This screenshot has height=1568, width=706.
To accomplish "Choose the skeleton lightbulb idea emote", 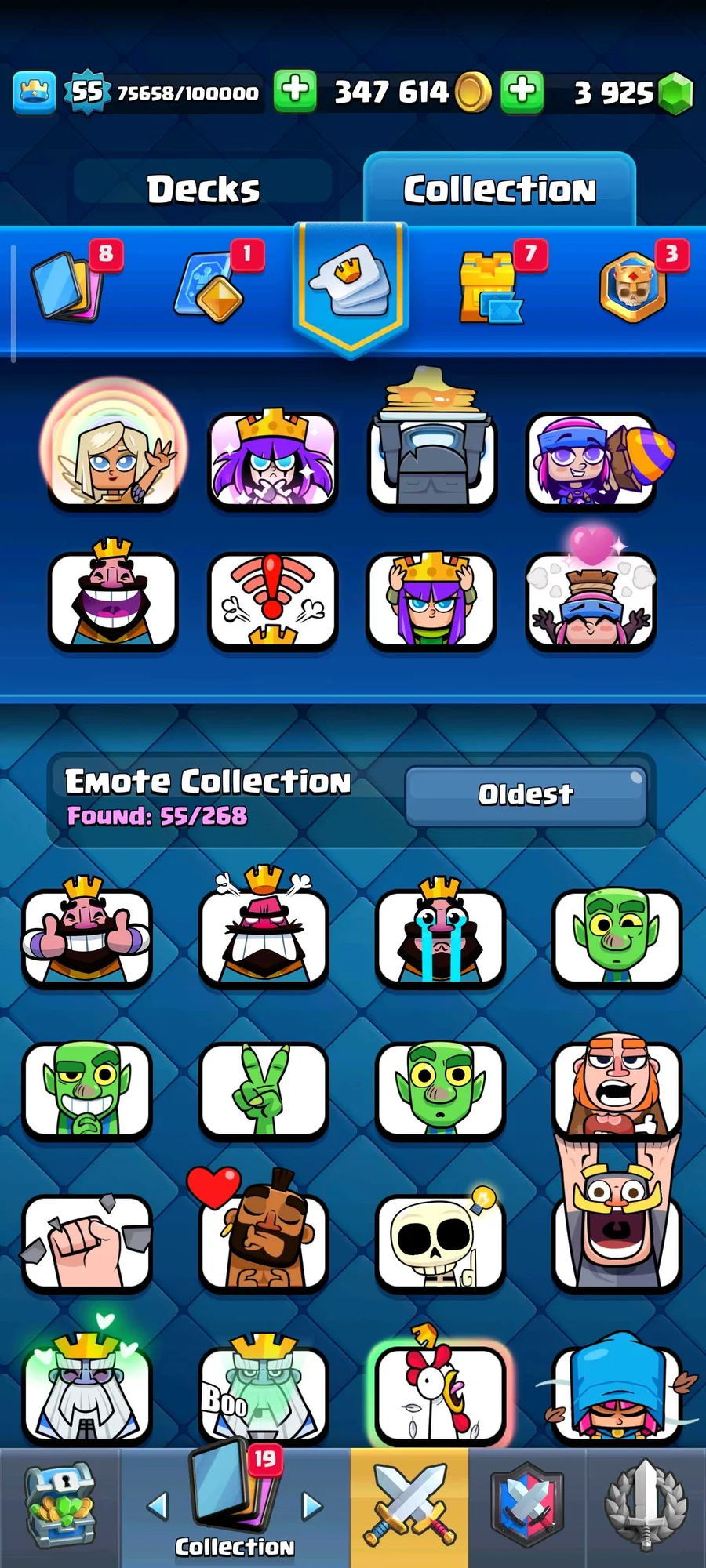I will [440, 1242].
